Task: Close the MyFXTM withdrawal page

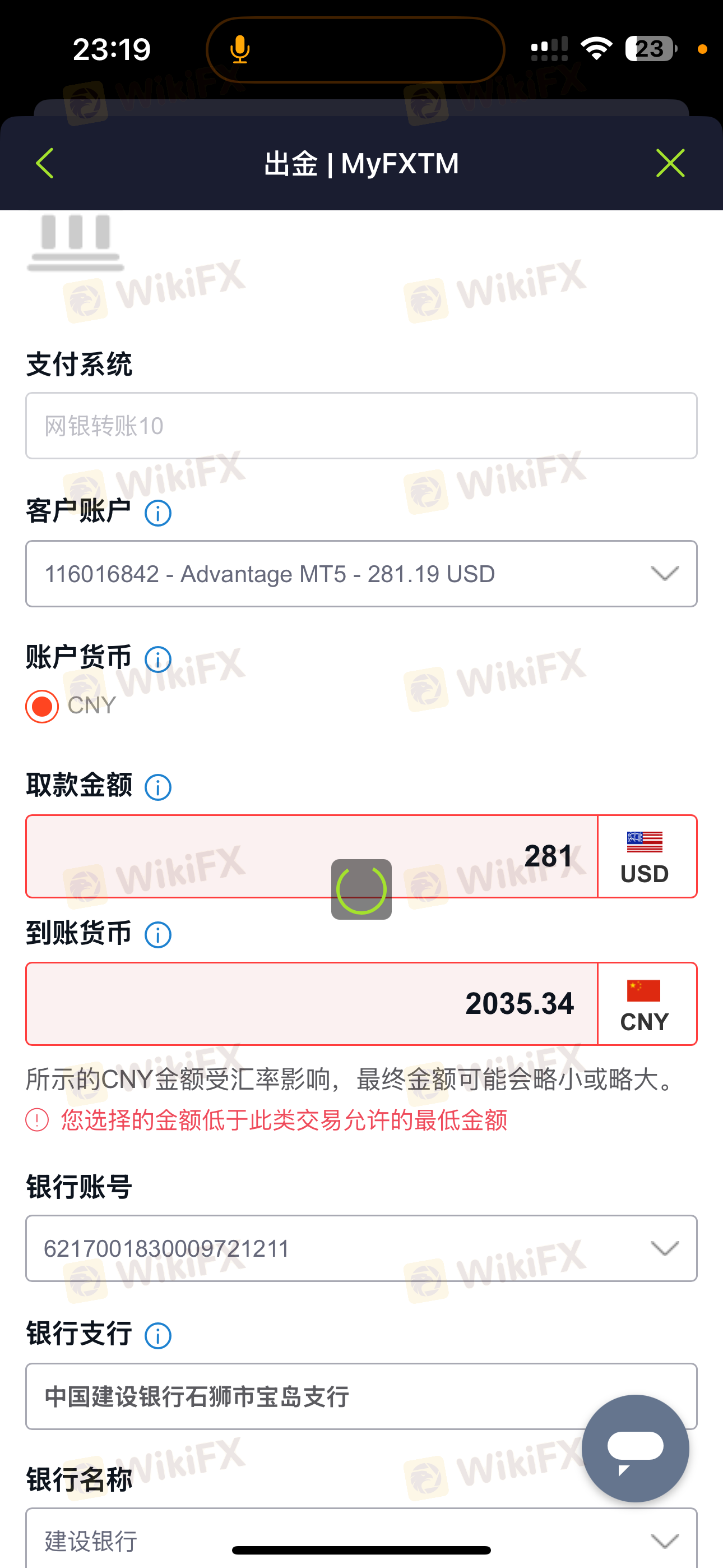Action: point(670,163)
